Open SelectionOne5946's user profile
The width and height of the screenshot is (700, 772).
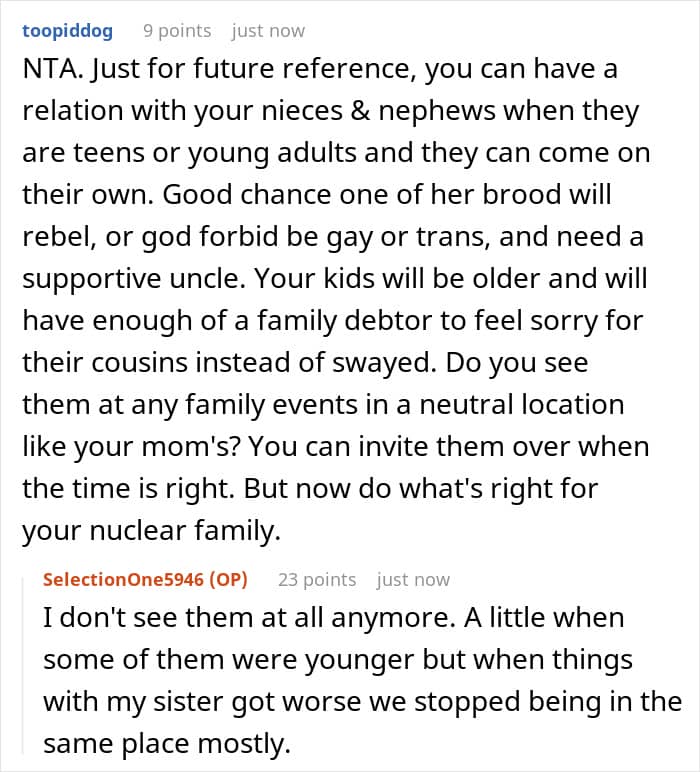pyautogui.click(x=123, y=579)
